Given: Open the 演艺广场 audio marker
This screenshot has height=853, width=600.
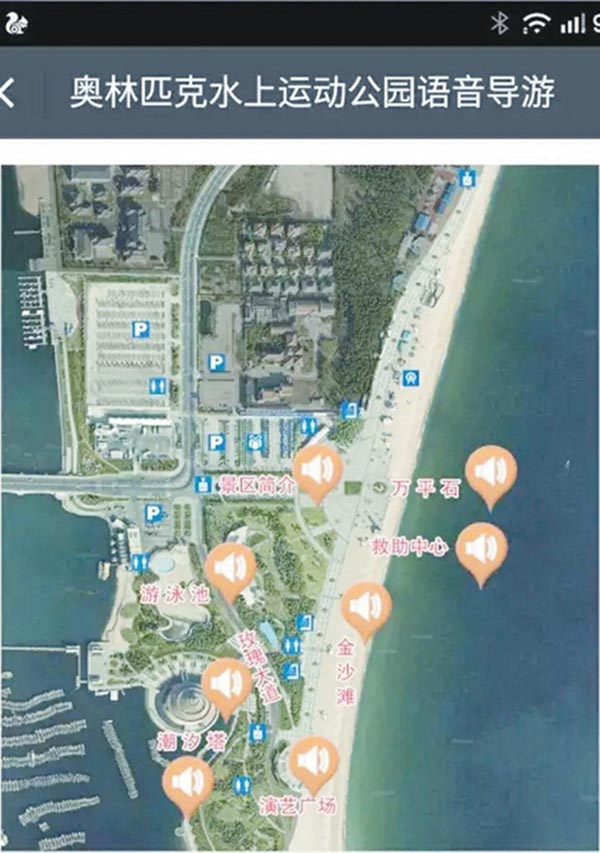Looking at the screenshot, I should pos(314,762).
